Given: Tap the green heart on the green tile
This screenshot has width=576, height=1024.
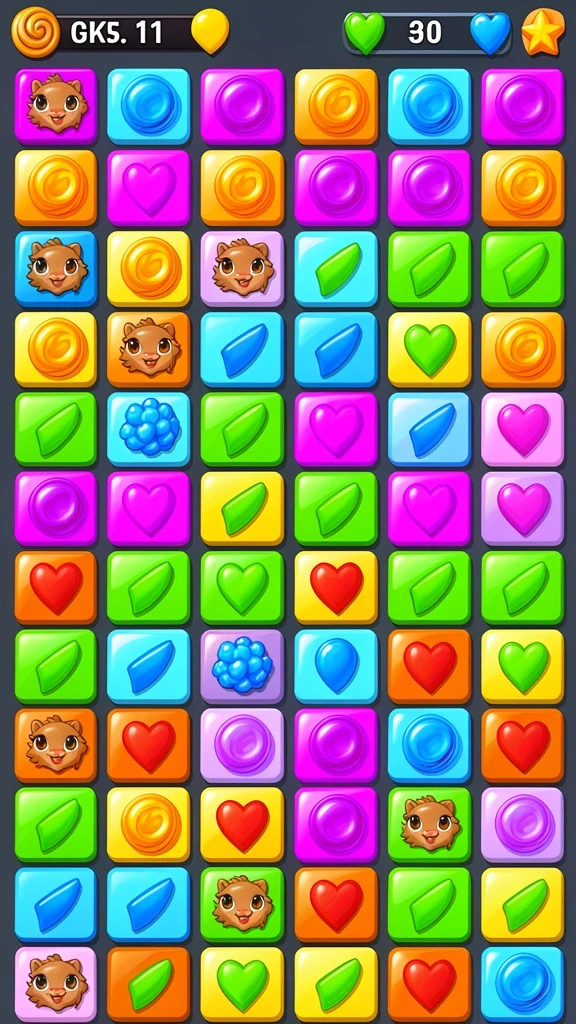Looking at the screenshot, I should pyautogui.click(x=243, y=588).
